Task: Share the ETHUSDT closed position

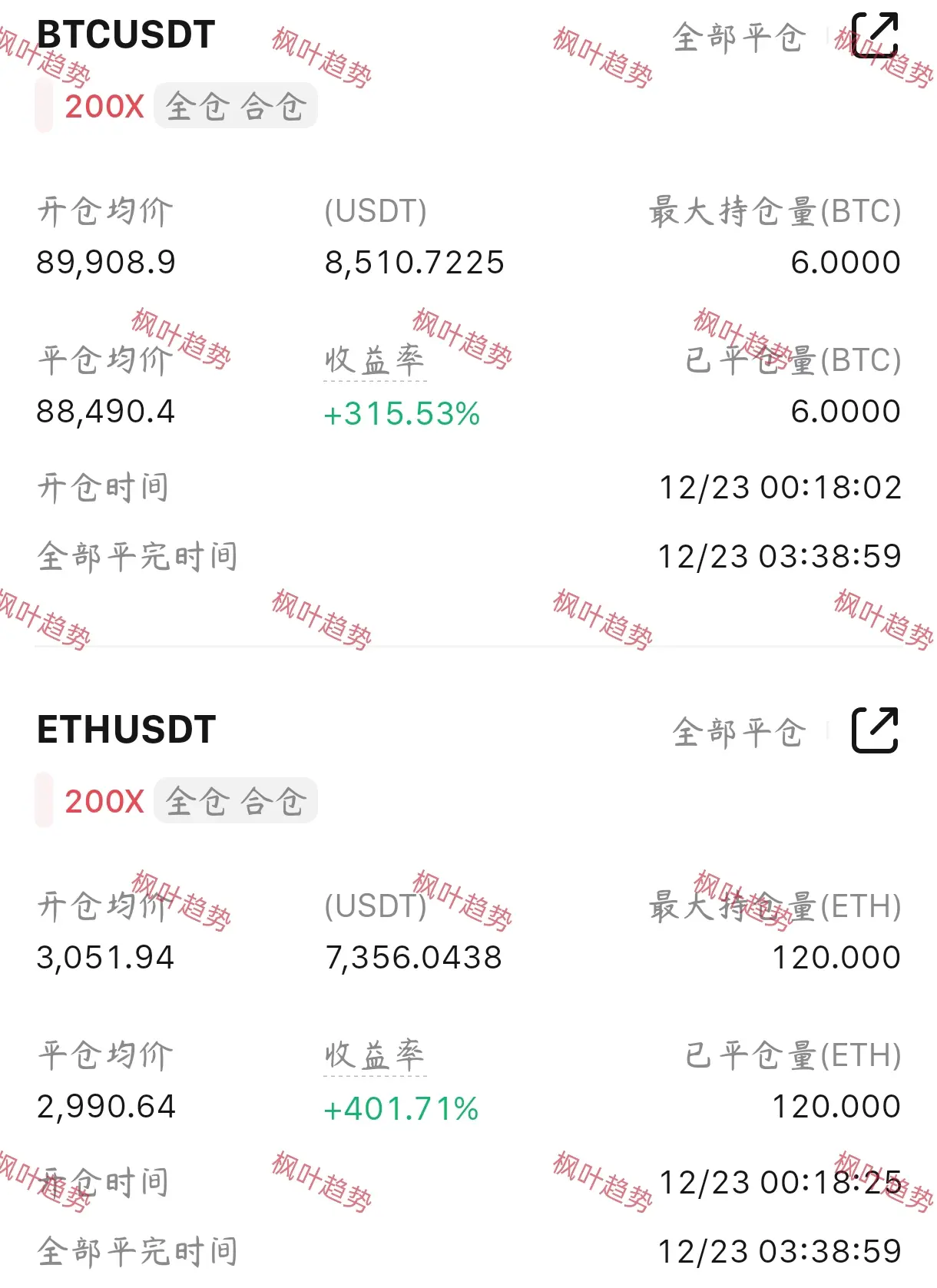Action: point(875,730)
